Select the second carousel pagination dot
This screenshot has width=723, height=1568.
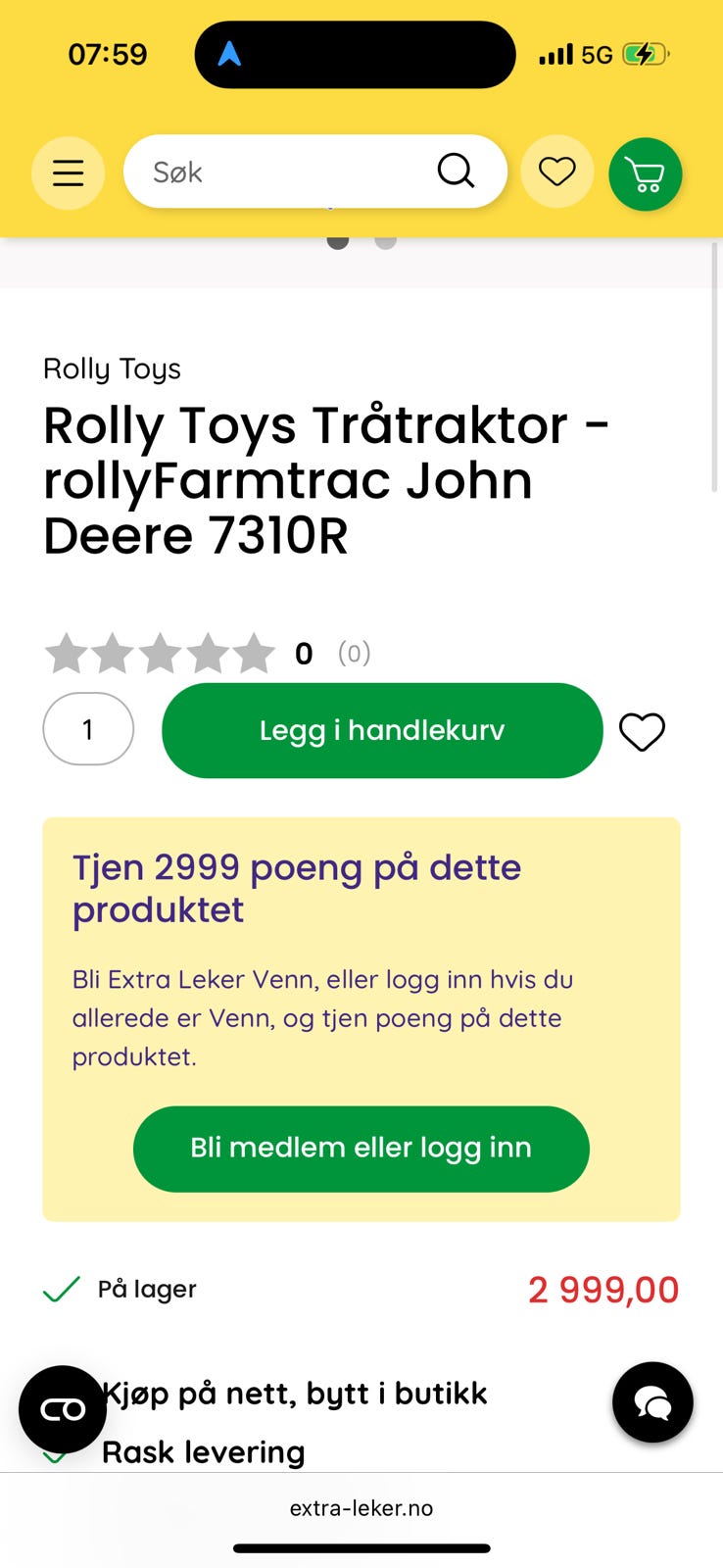[x=385, y=238]
